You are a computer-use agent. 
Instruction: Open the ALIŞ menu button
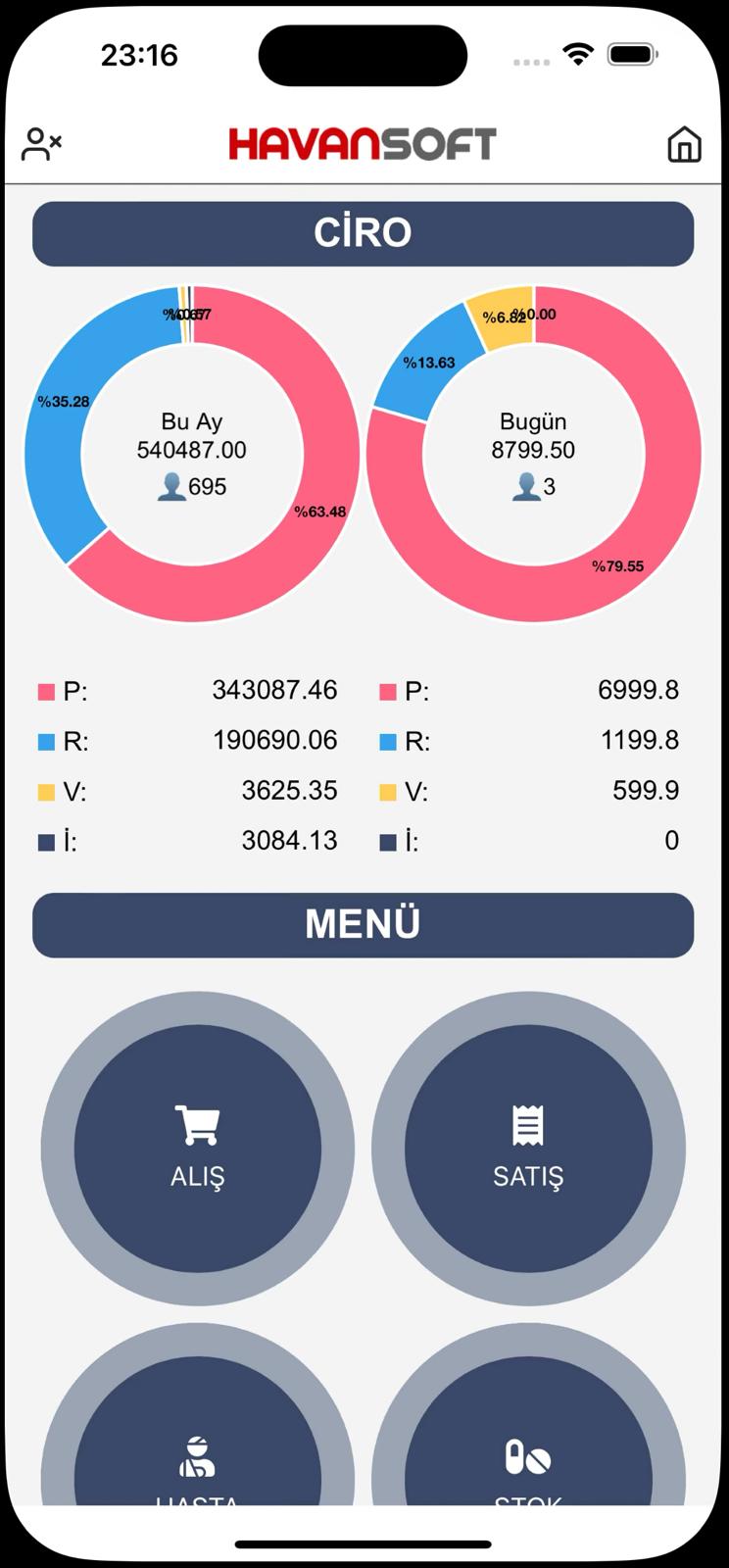(198, 1149)
